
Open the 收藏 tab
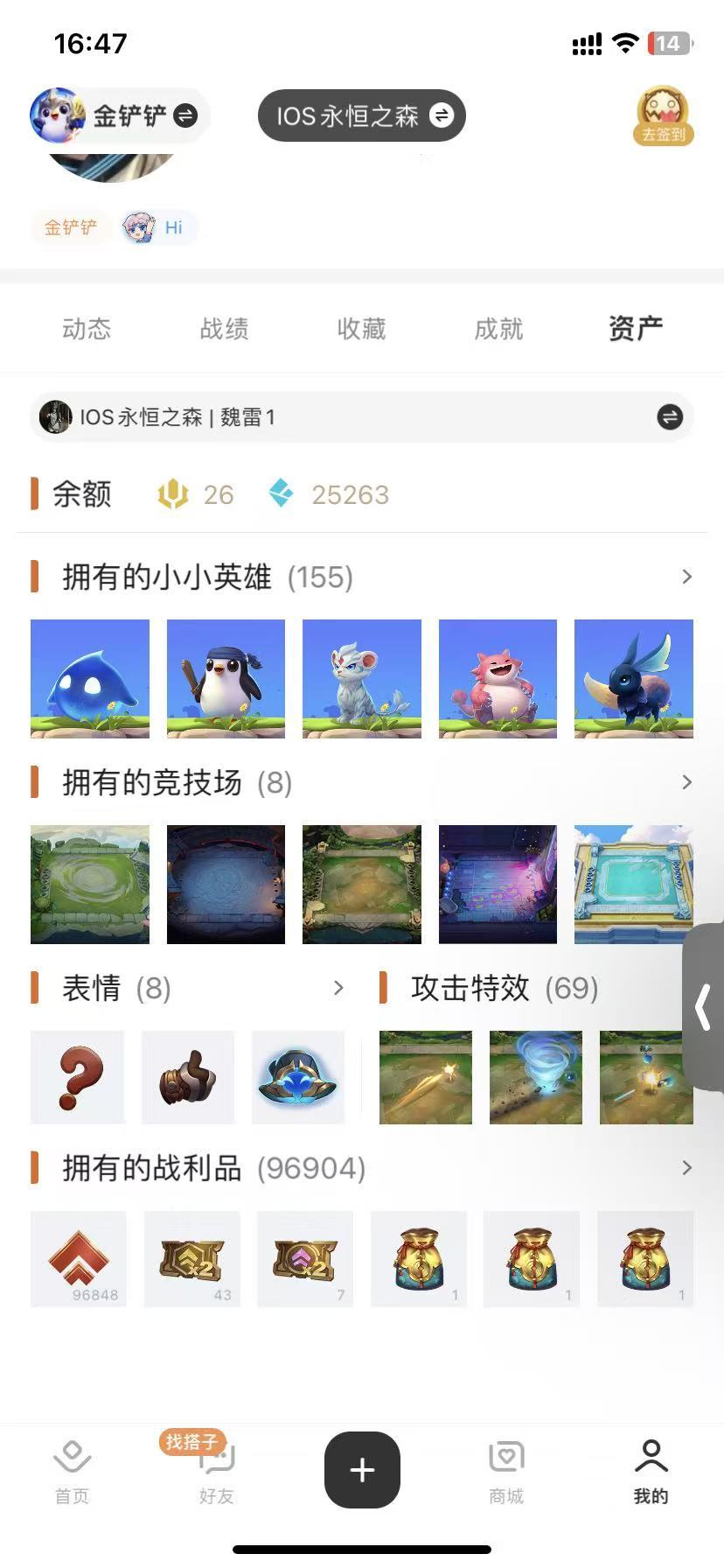point(361,329)
